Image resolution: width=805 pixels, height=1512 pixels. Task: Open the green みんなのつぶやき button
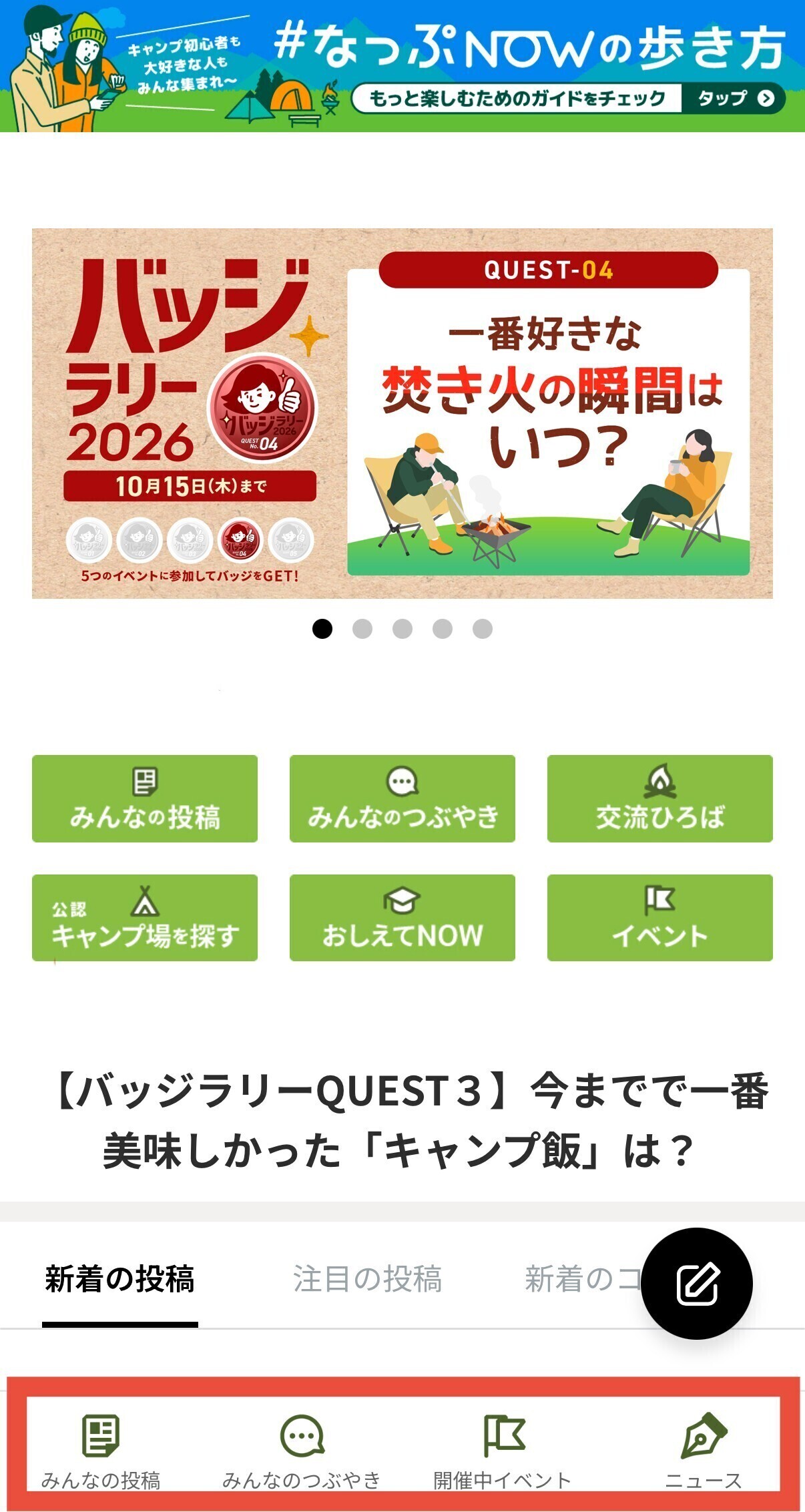402,798
